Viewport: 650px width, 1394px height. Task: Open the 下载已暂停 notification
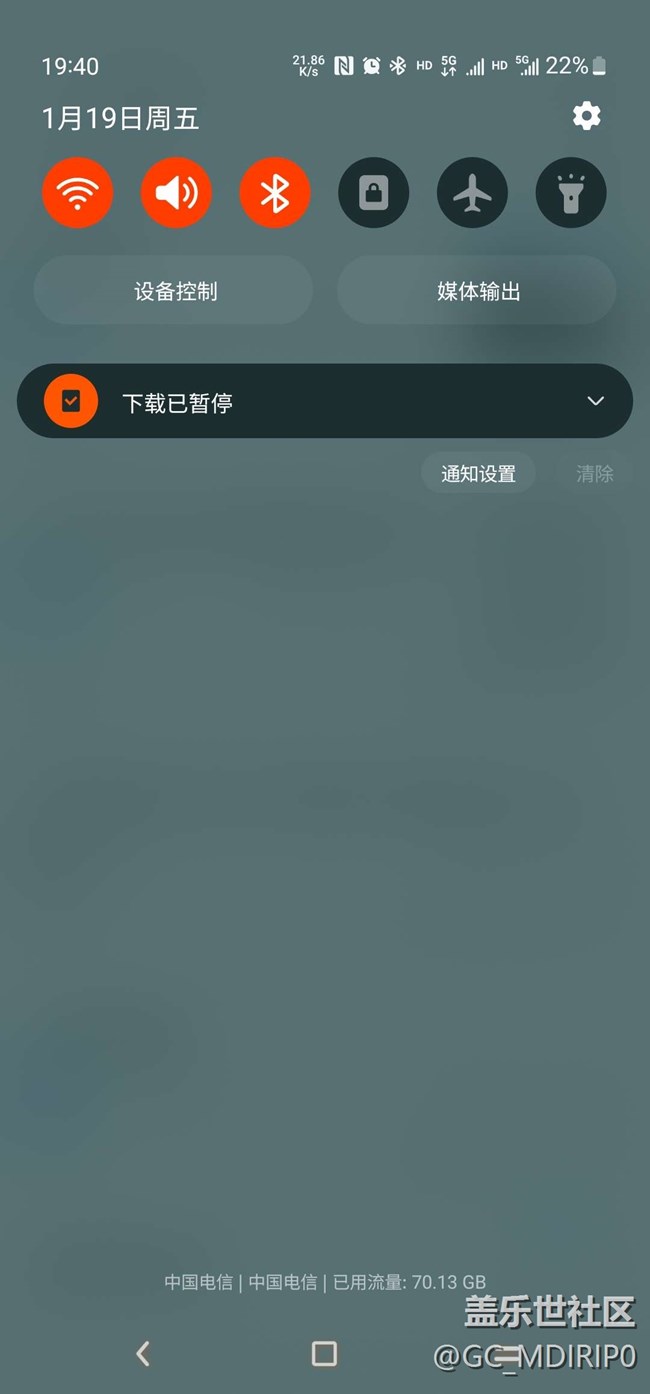coord(300,402)
